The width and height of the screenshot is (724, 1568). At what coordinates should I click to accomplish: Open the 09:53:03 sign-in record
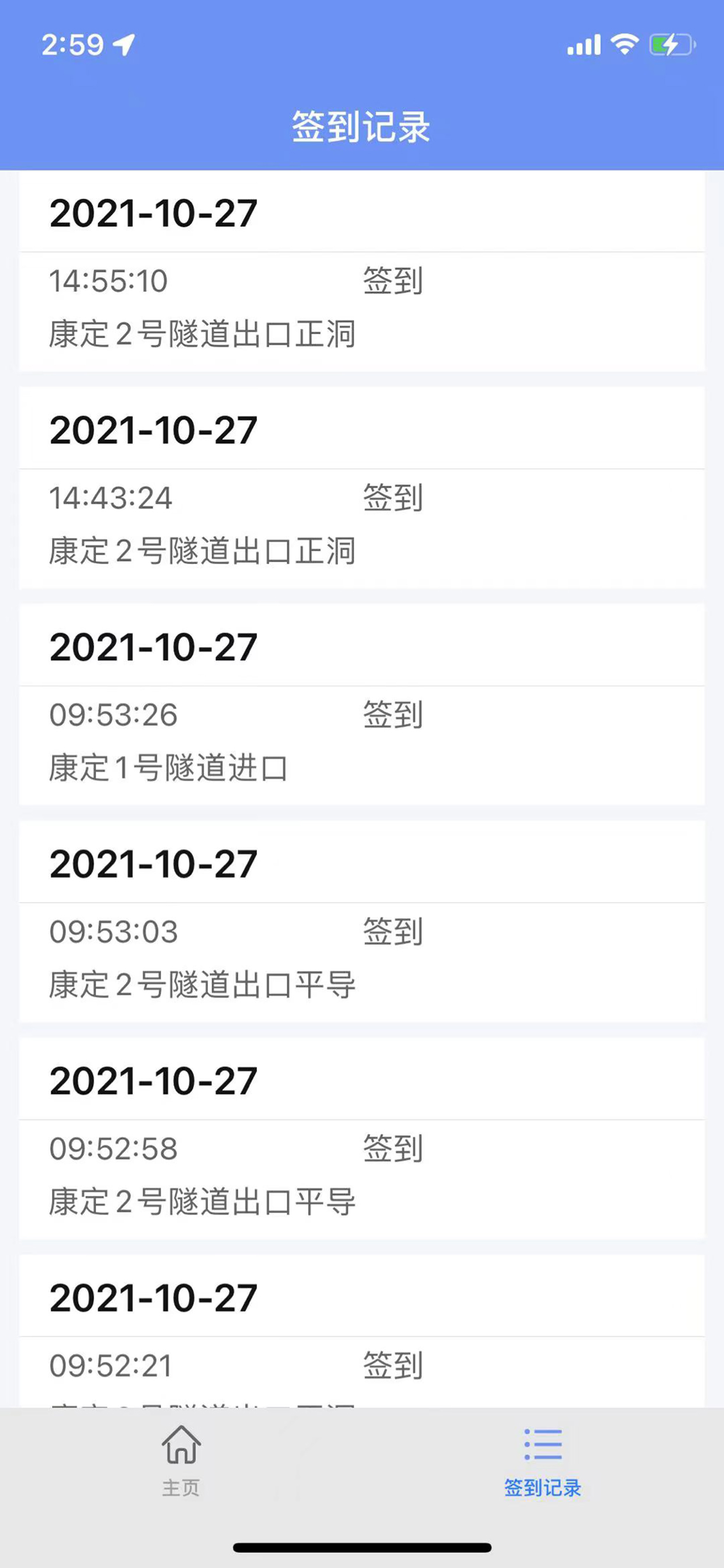pyautogui.click(x=362, y=921)
